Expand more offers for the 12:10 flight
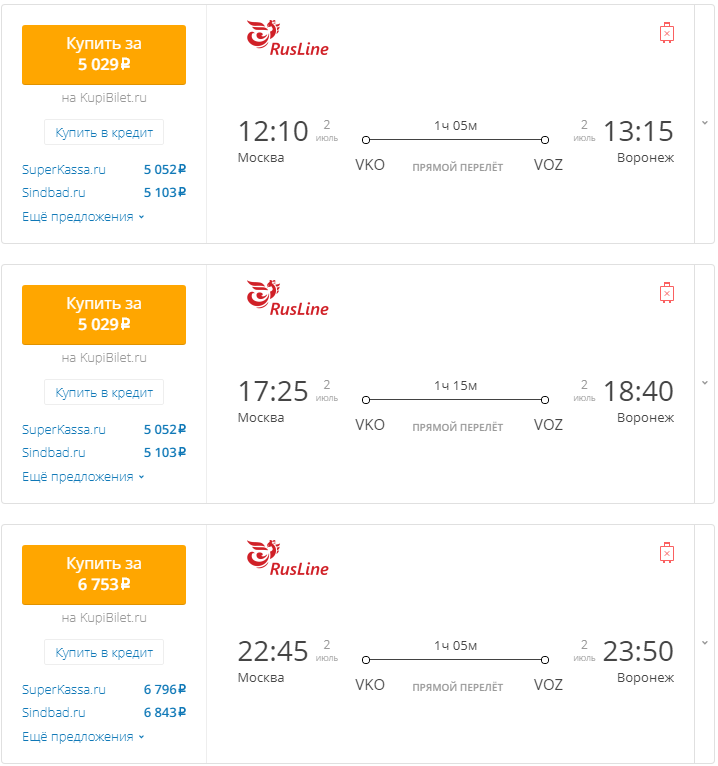The width and height of the screenshot is (718, 766). pyautogui.click(x=83, y=217)
